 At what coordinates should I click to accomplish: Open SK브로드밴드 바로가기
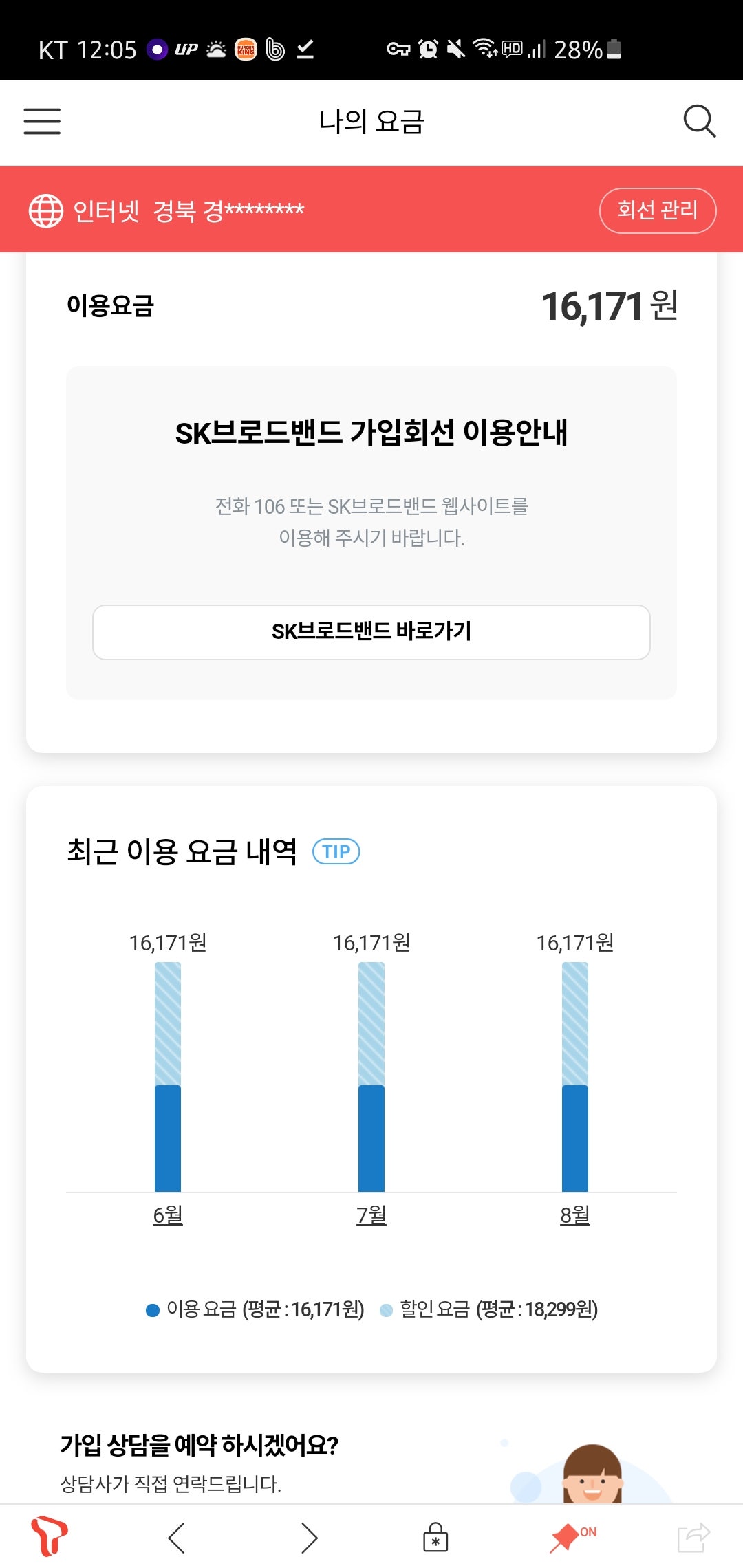pos(371,632)
